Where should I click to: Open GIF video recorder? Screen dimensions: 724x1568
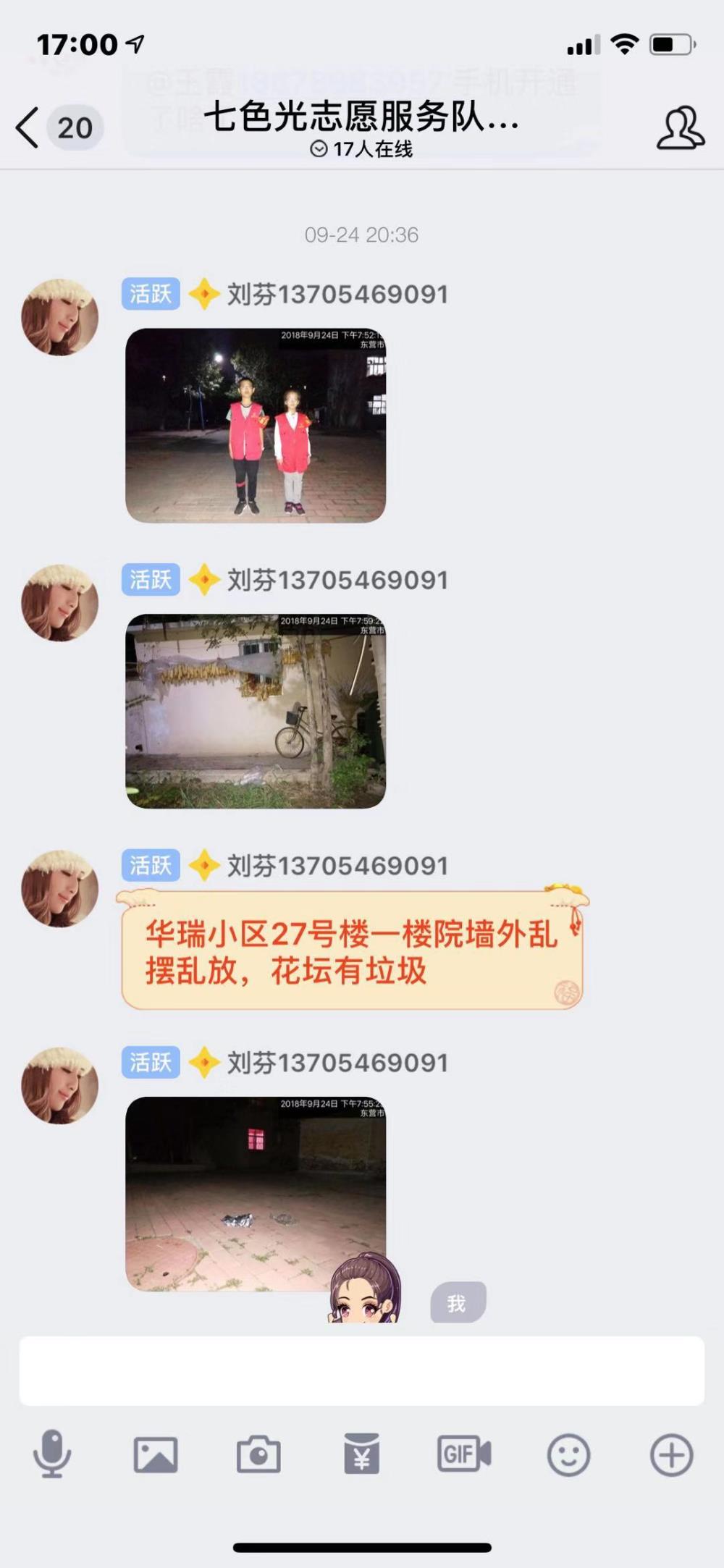point(464,1454)
